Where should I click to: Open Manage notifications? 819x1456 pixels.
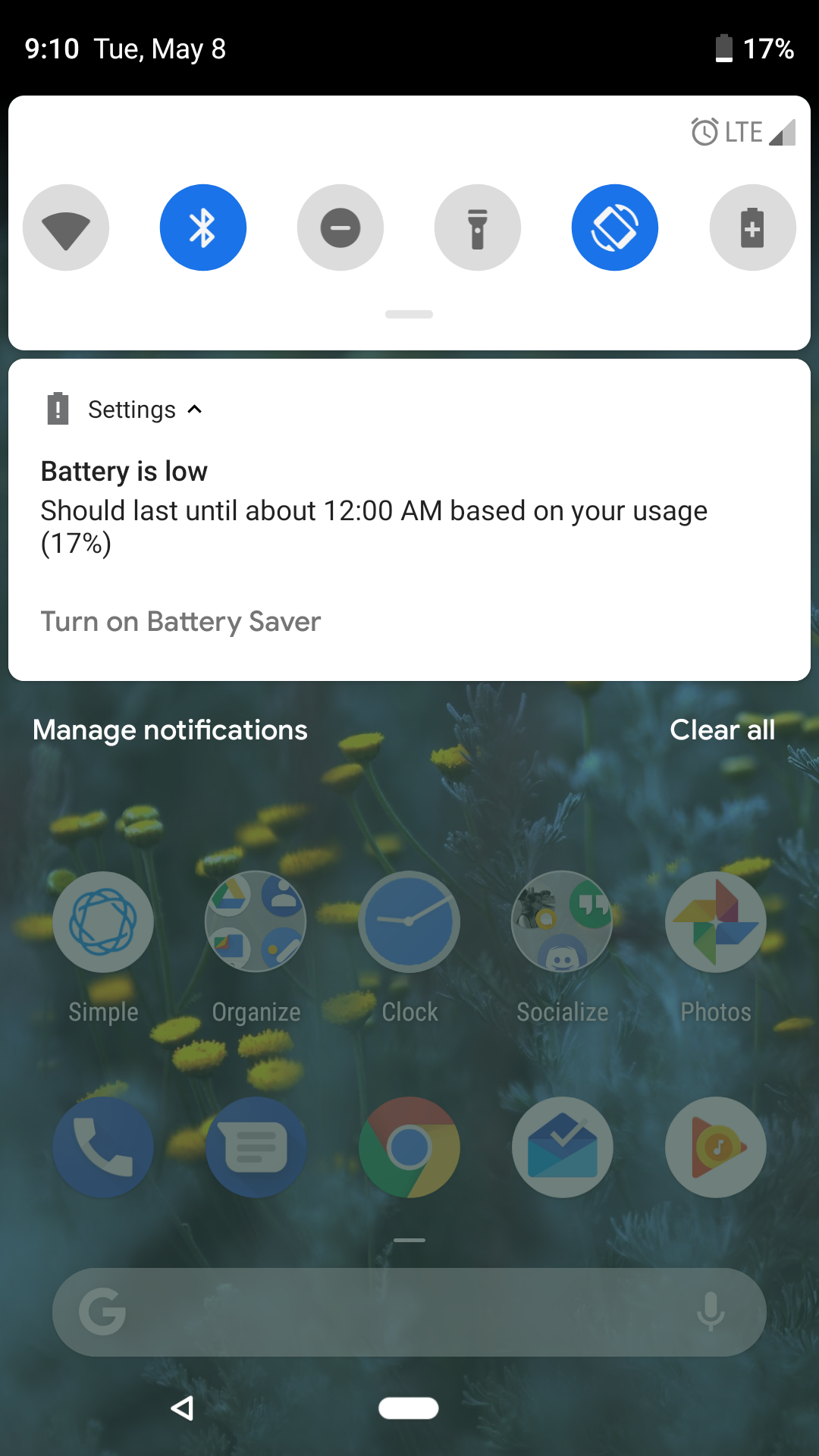point(170,730)
